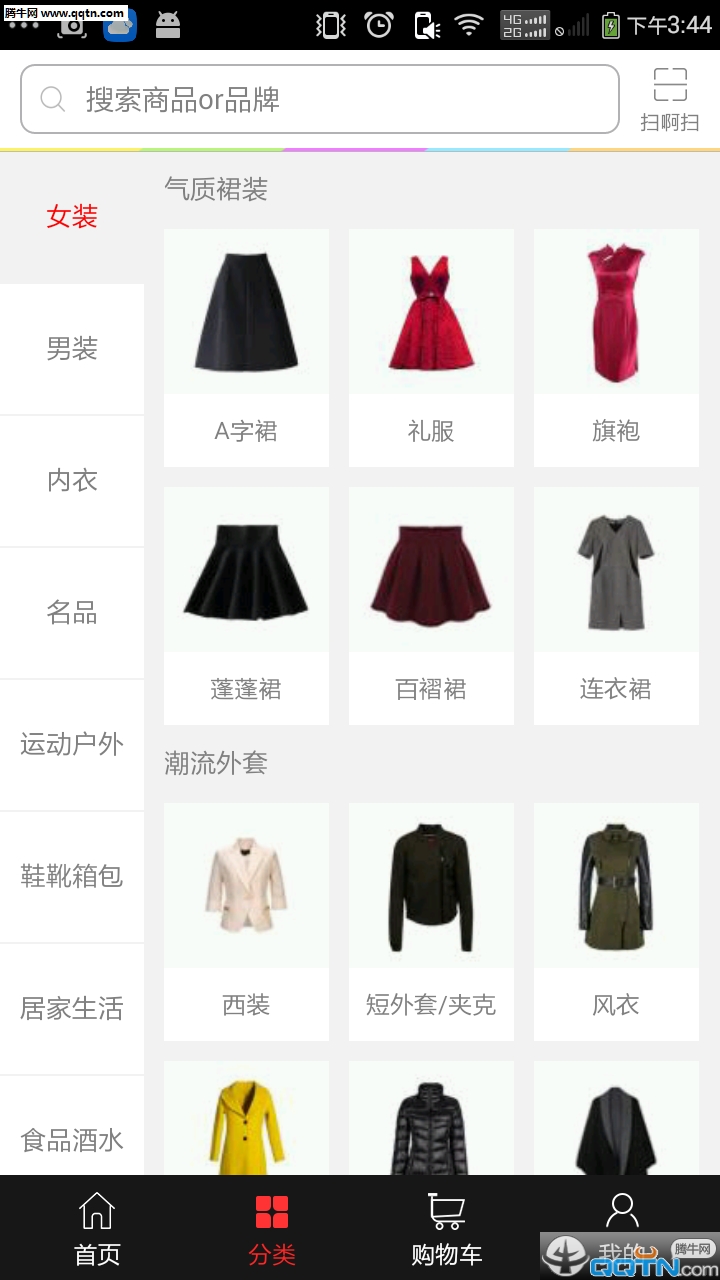Switch to 运动户外 category

(x=72, y=745)
